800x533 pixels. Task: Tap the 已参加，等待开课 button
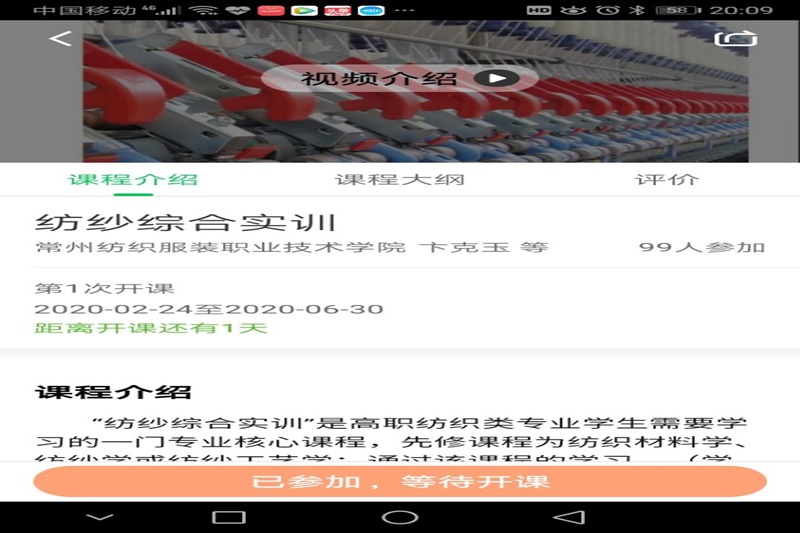[400, 481]
